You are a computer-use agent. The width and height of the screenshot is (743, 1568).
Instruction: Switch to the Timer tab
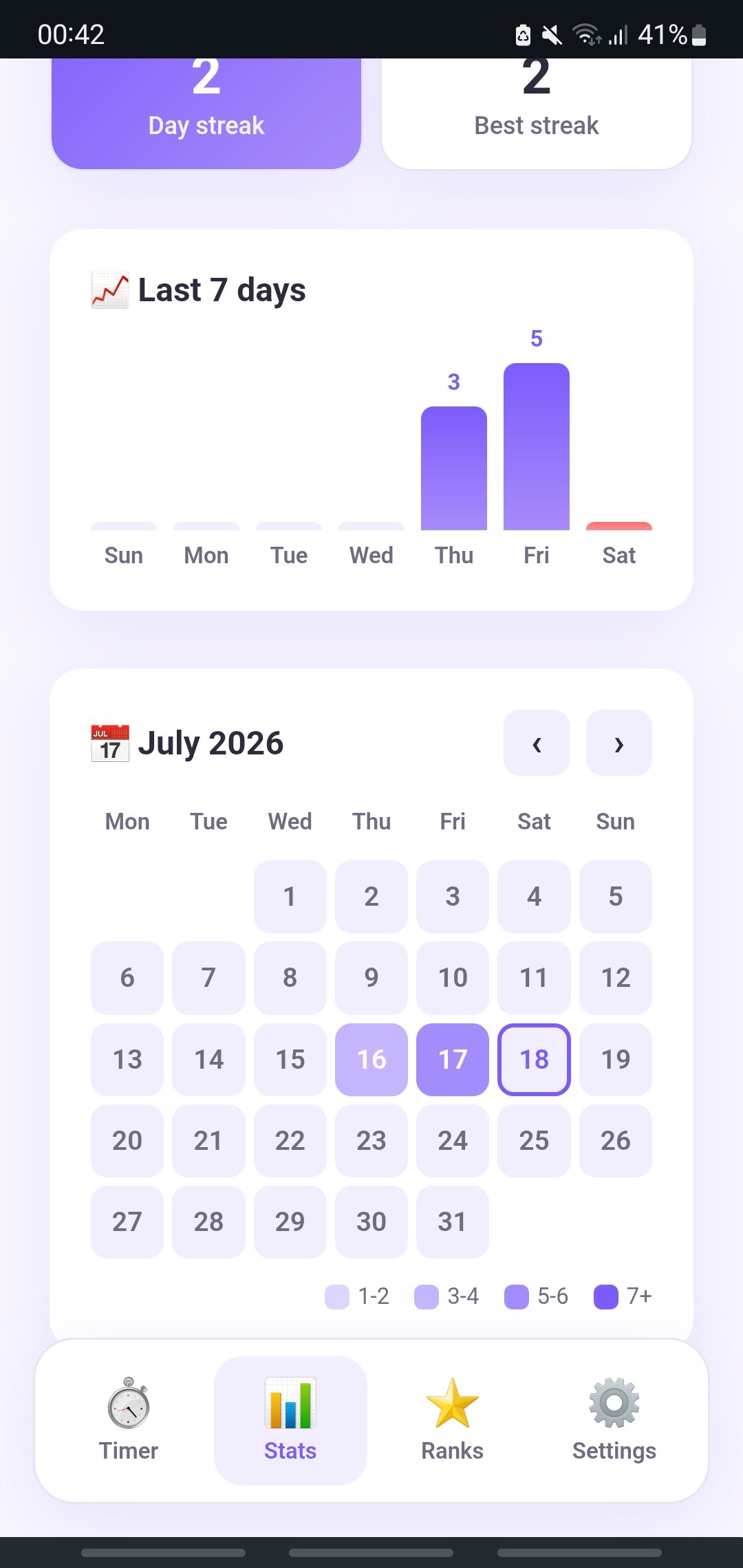tap(129, 1420)
